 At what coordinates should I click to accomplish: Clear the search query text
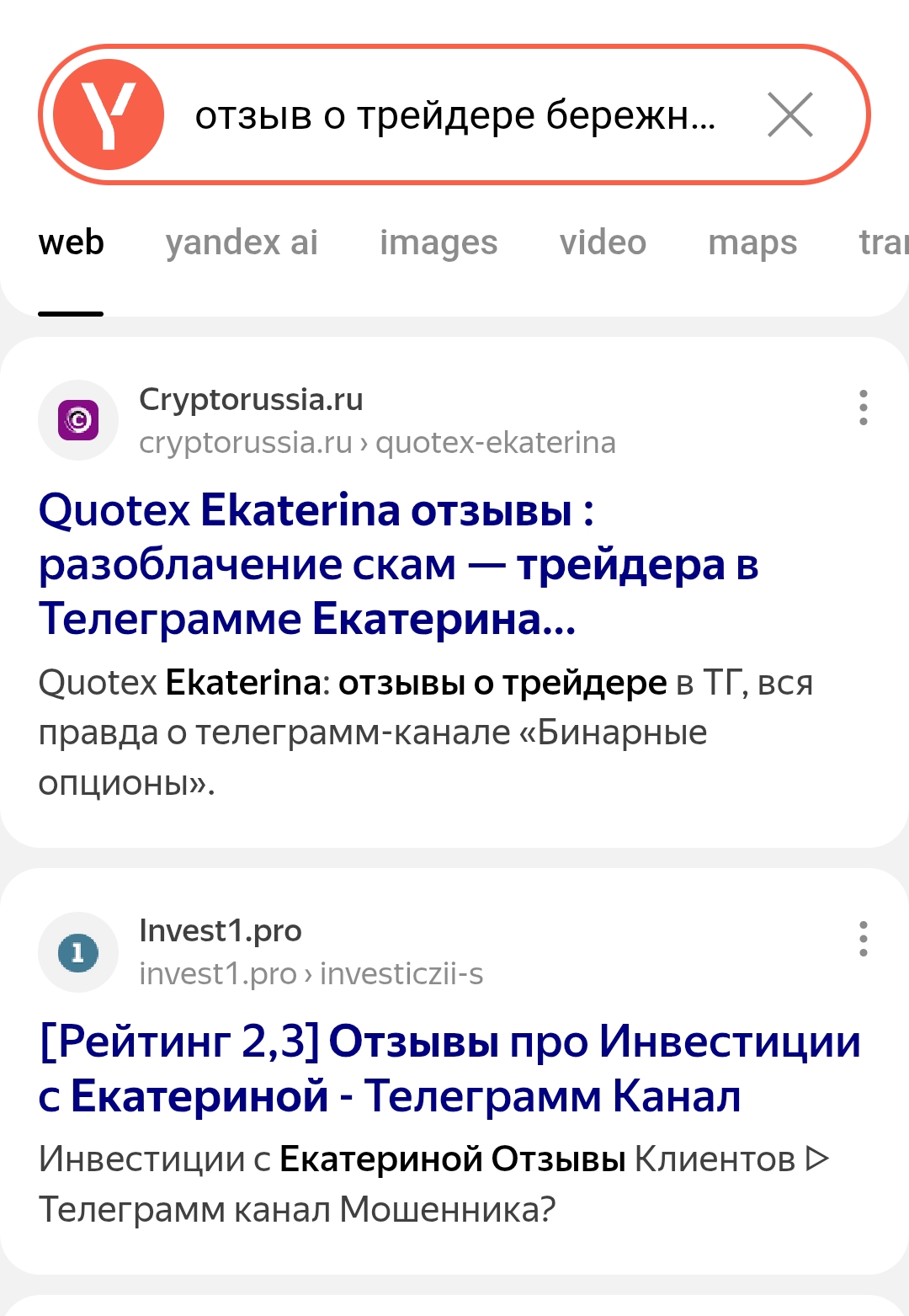click(x=789, y=115)
